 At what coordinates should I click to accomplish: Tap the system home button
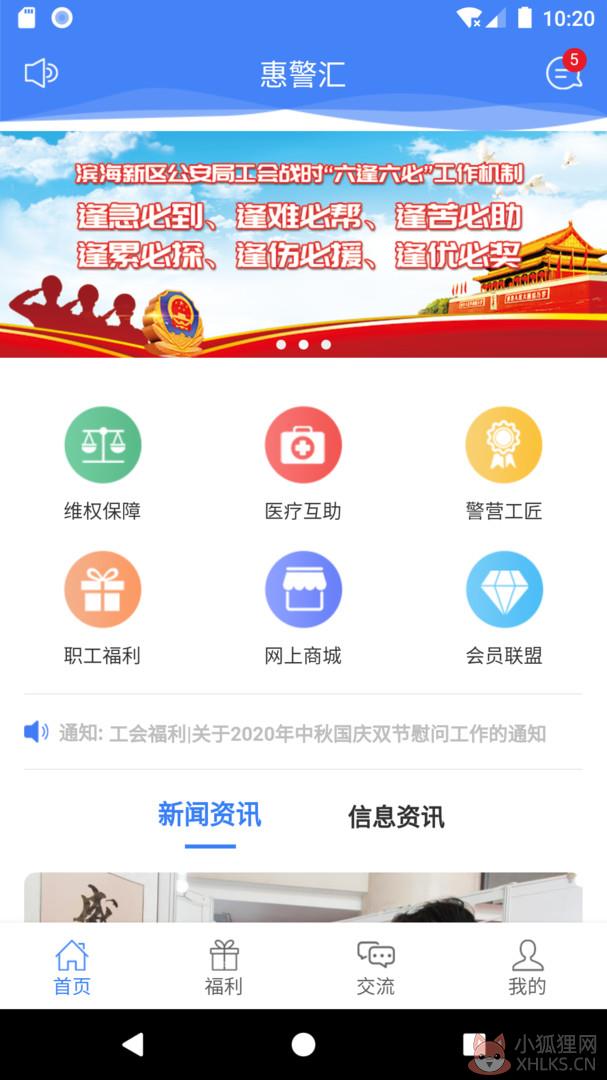tap(303, 1044)
